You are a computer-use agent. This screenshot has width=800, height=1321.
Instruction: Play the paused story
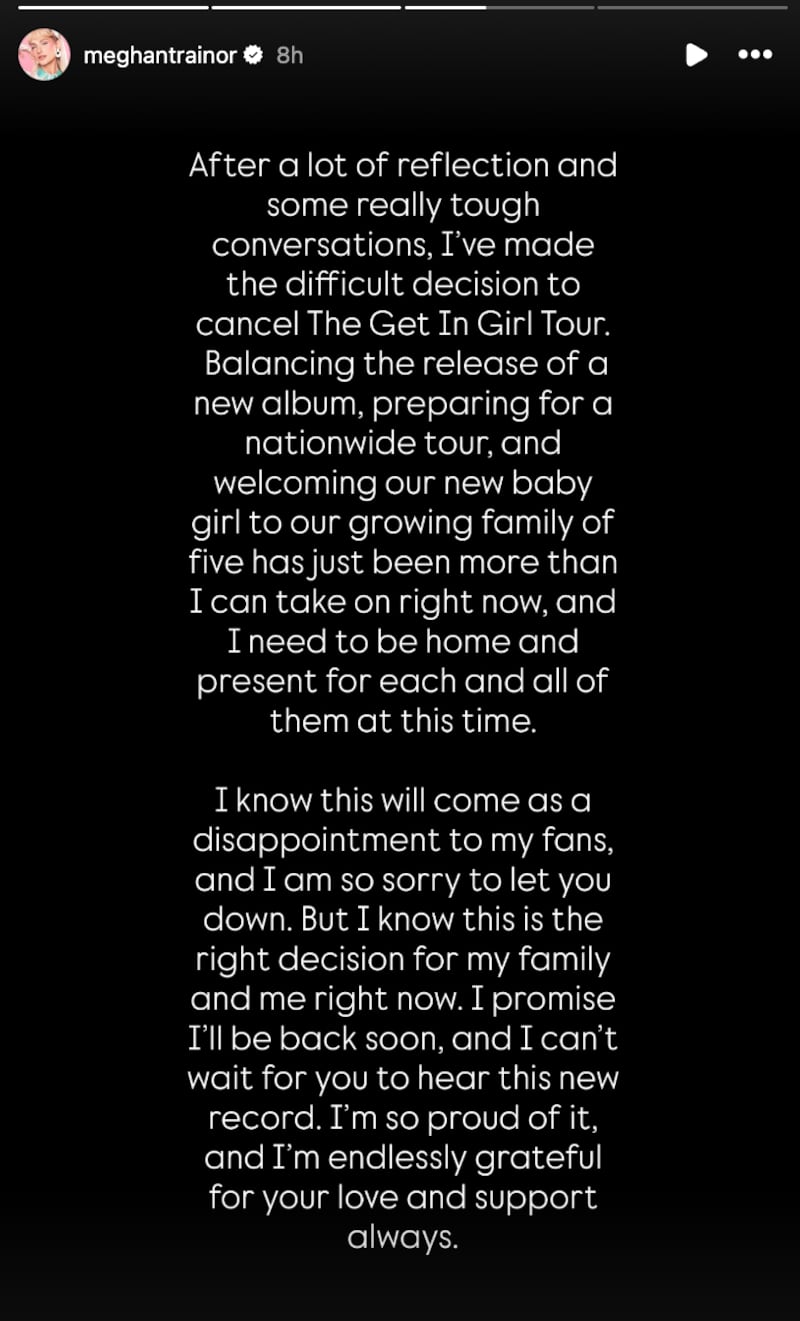click(696, 55)
